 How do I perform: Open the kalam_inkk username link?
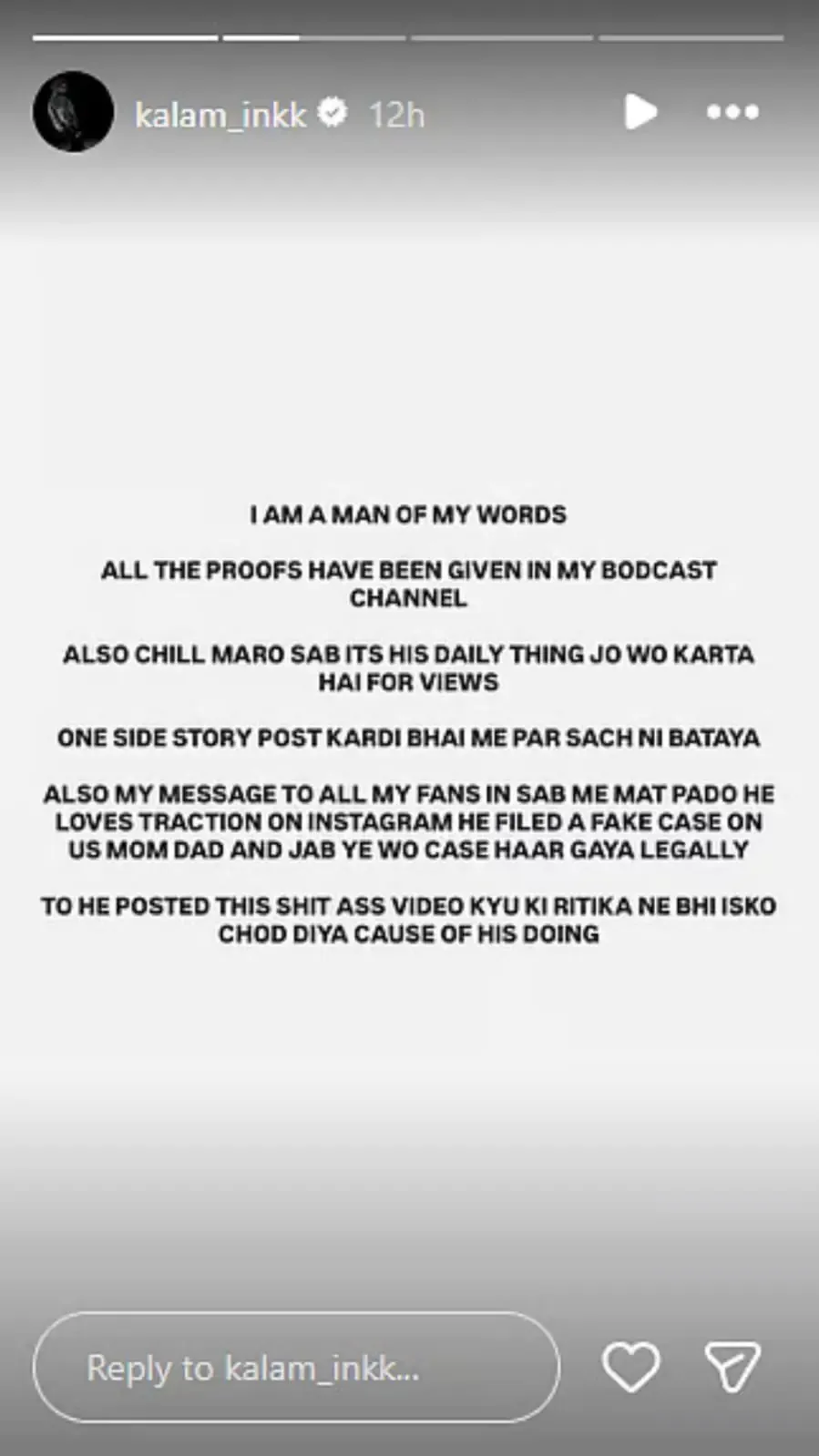coord(220,115)
